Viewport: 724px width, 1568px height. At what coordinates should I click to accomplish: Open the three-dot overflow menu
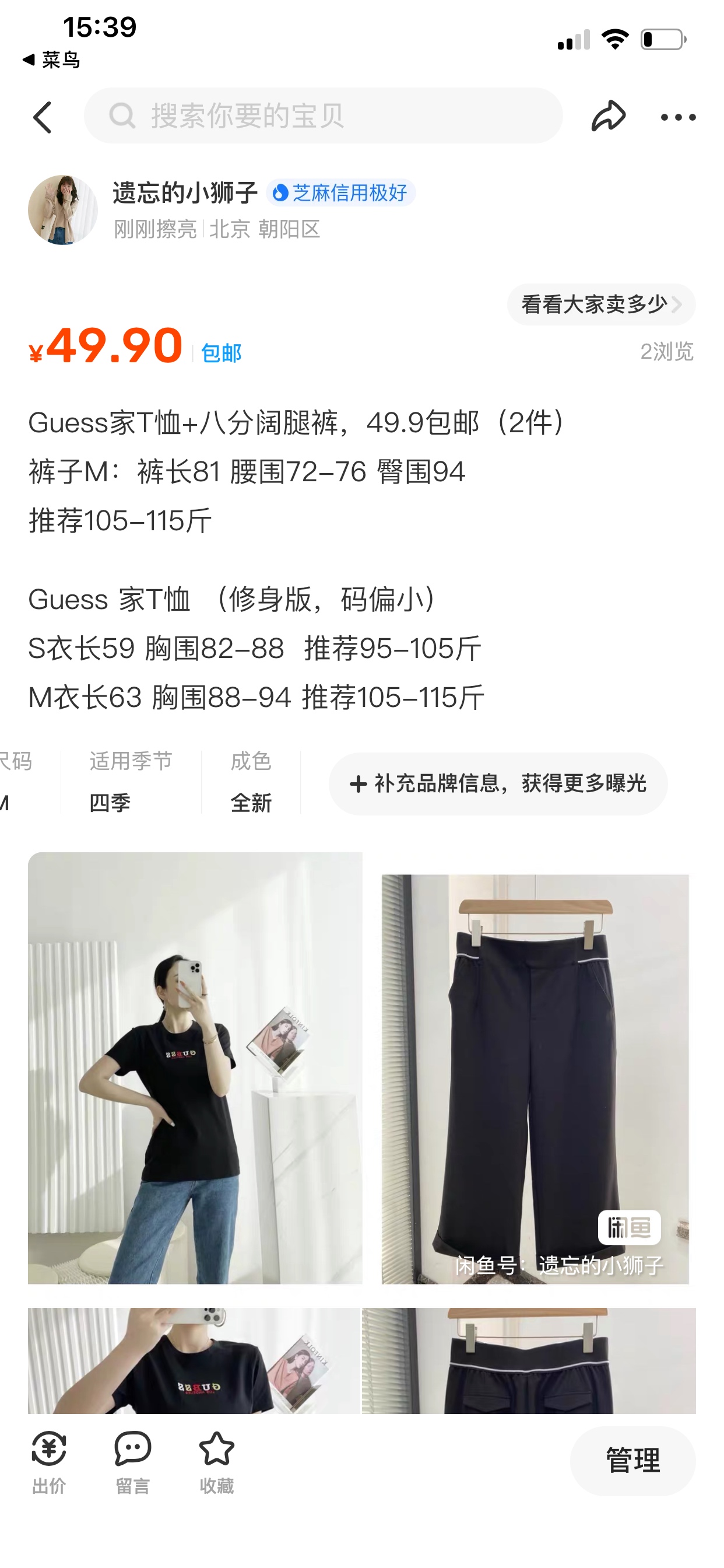[678, 117]
